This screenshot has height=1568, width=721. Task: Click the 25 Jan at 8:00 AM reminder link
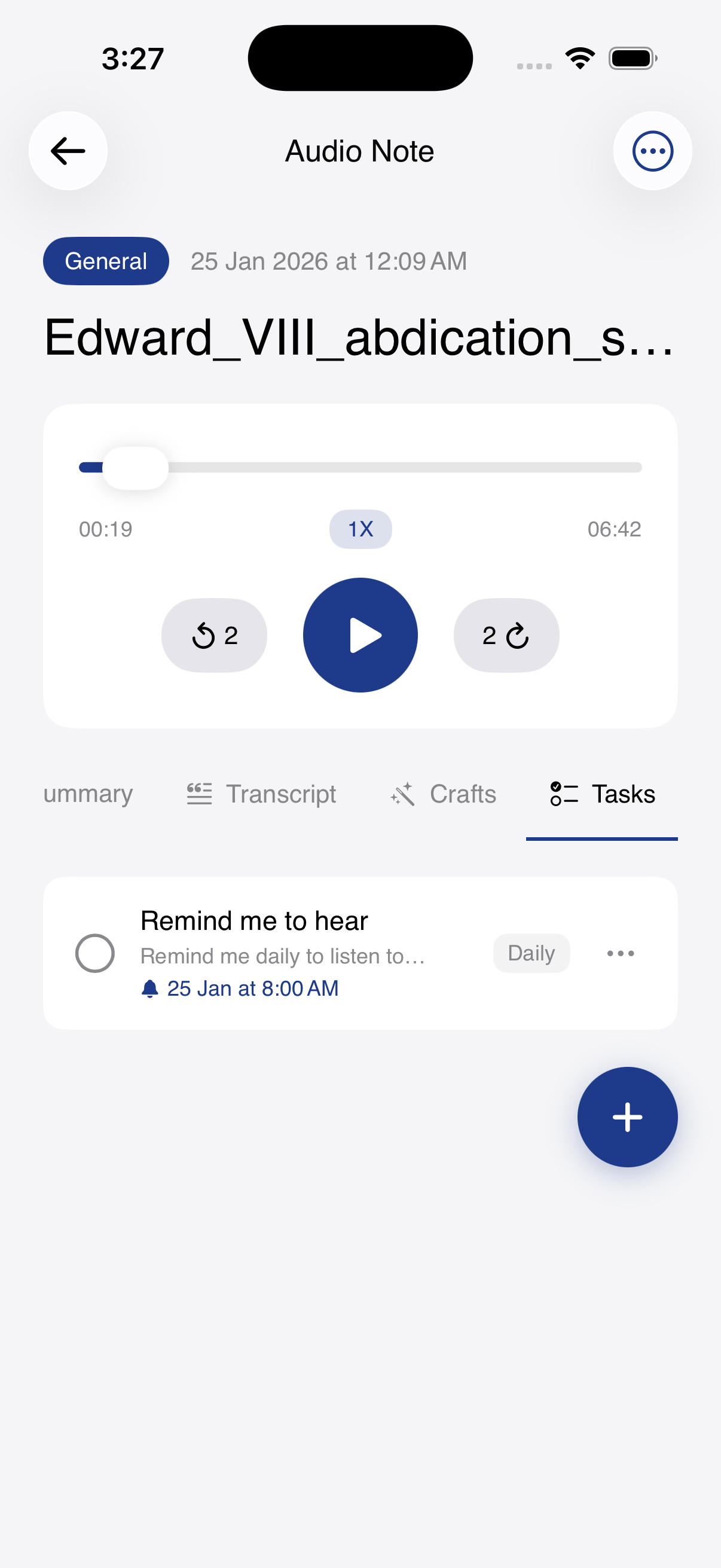coord(252,988)
